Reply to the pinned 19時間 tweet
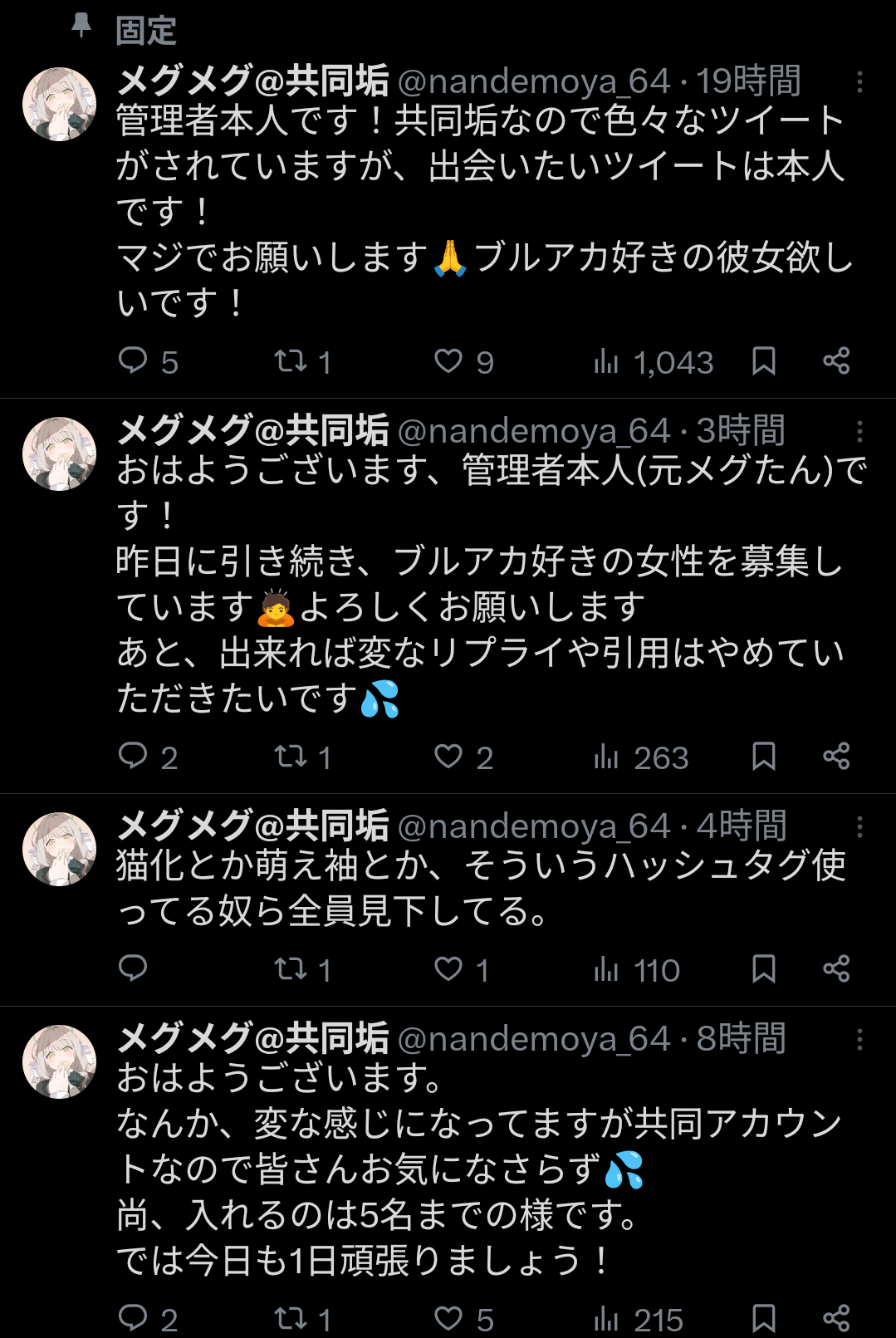 click(x=133, y=360)
